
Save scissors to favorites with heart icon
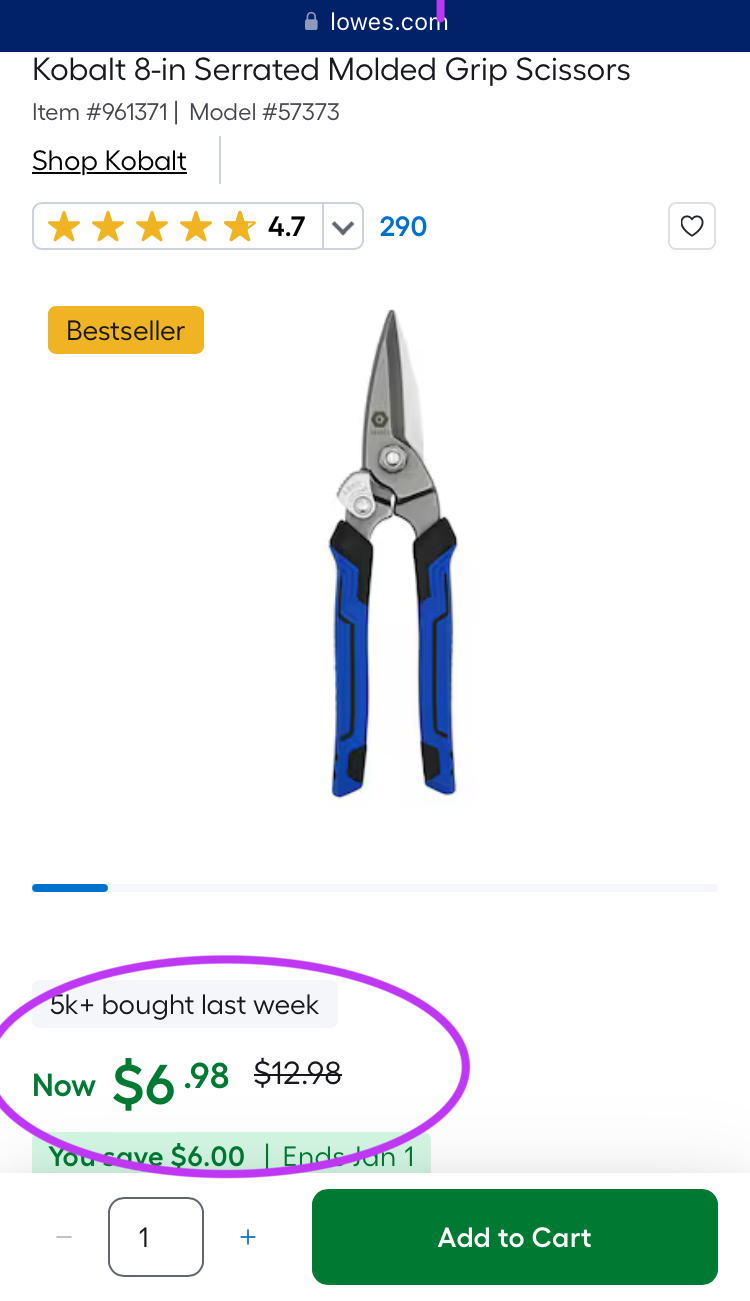[692, 226]
